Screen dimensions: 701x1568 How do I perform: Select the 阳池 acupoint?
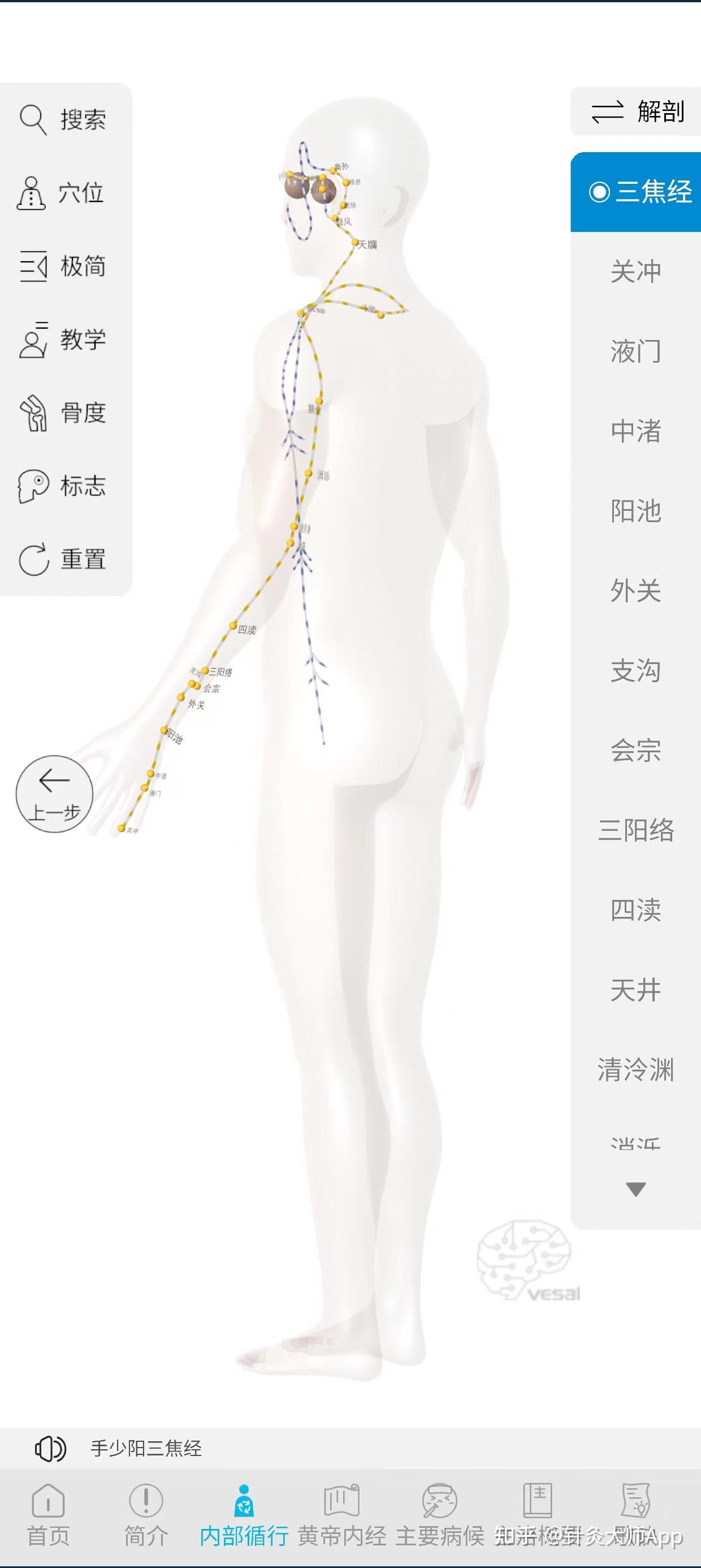636,511
